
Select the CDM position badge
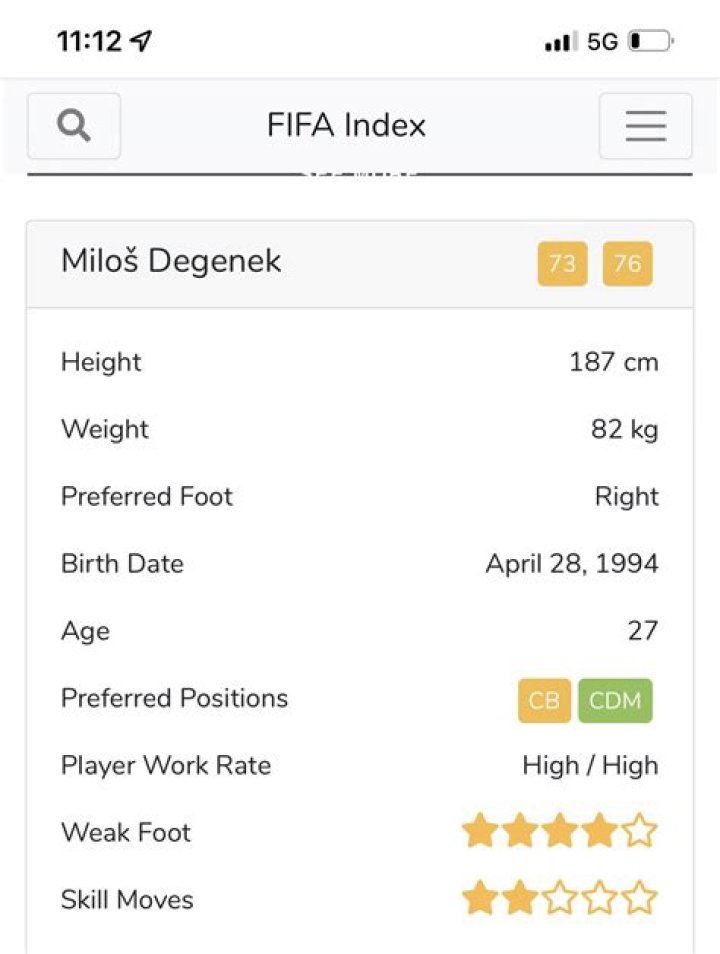615,700
